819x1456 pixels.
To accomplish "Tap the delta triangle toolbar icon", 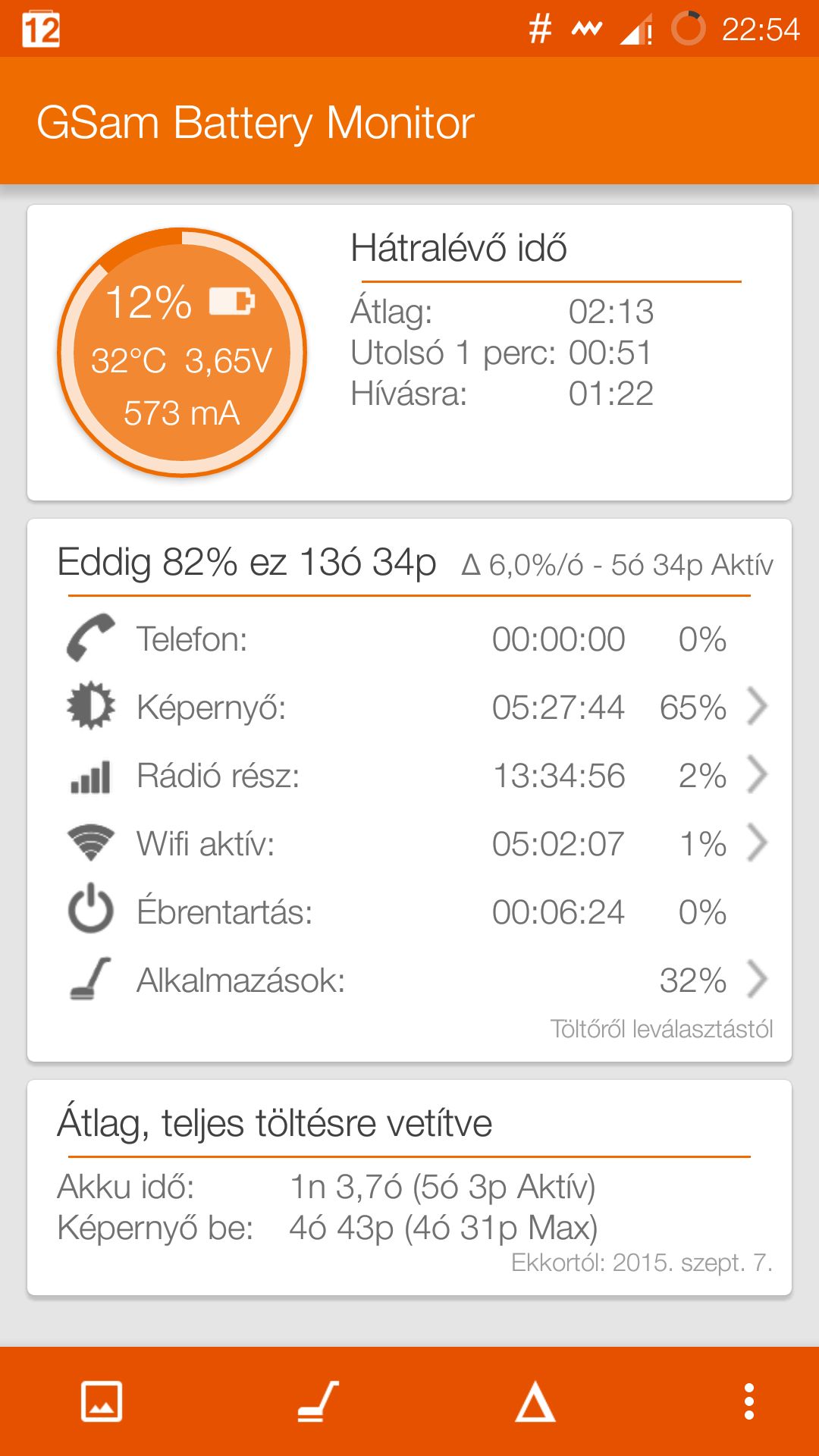I will (535, 1401).
